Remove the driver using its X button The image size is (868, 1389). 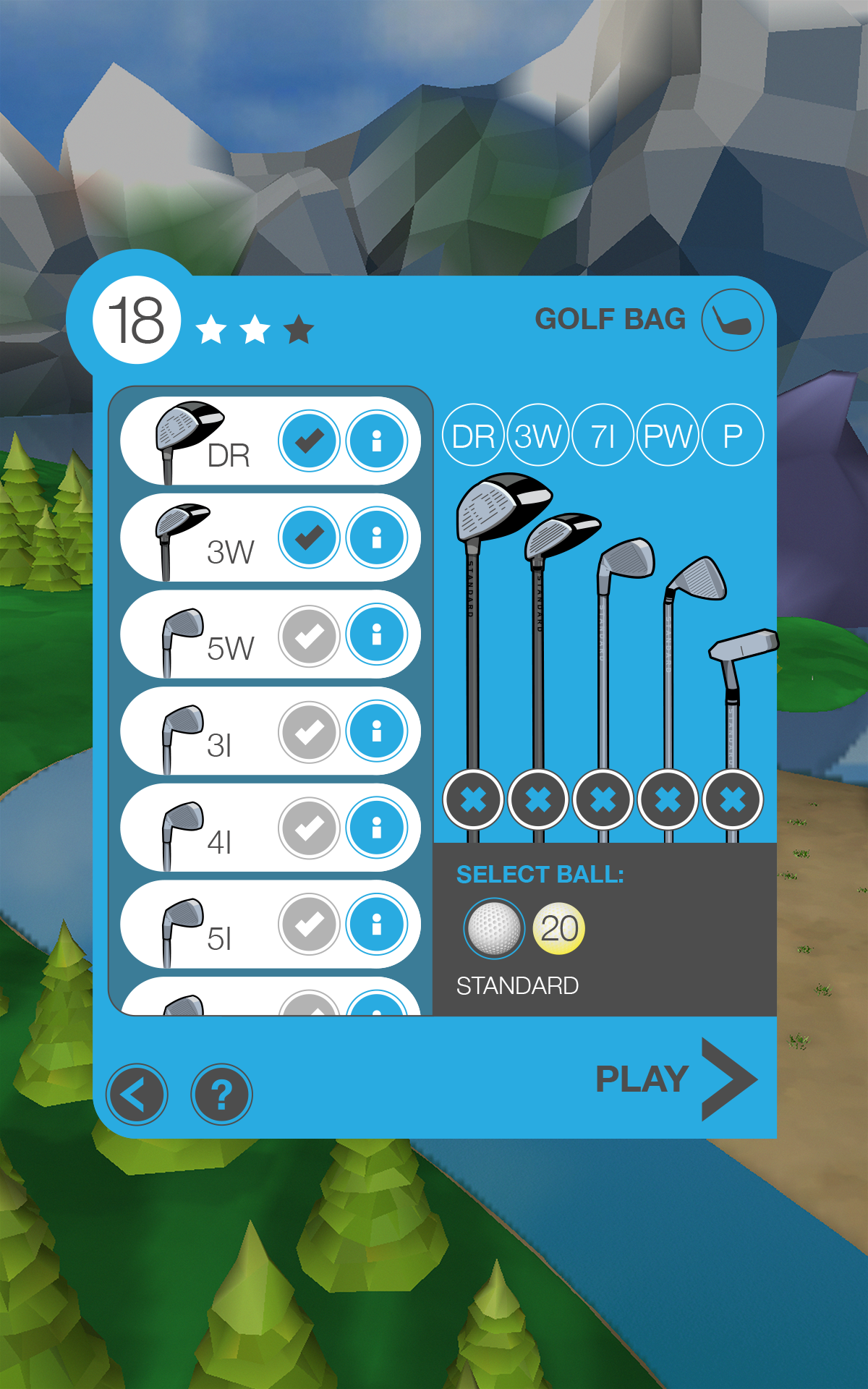click(x=473, y=800)
